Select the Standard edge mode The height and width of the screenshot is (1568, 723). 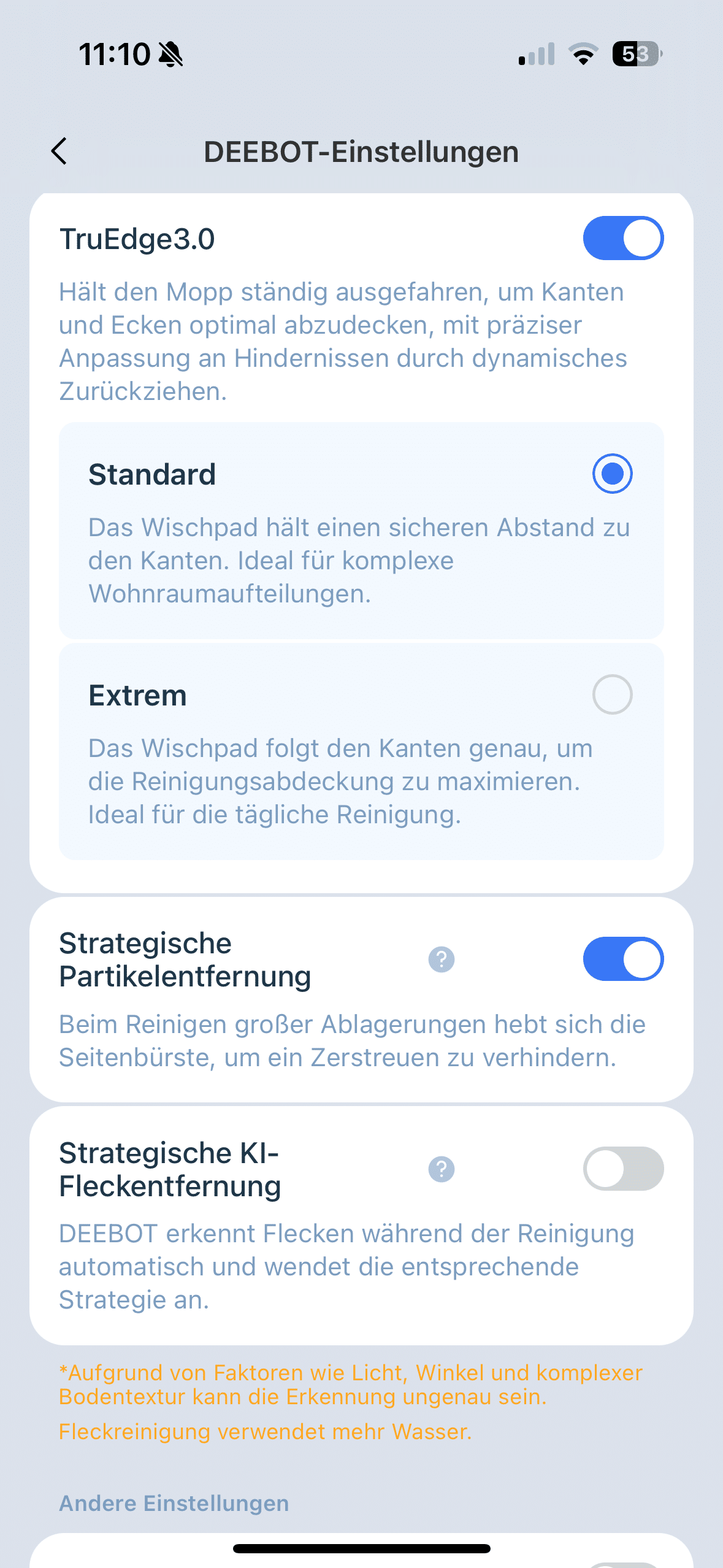pyautogui.click(x=612, y=474)
